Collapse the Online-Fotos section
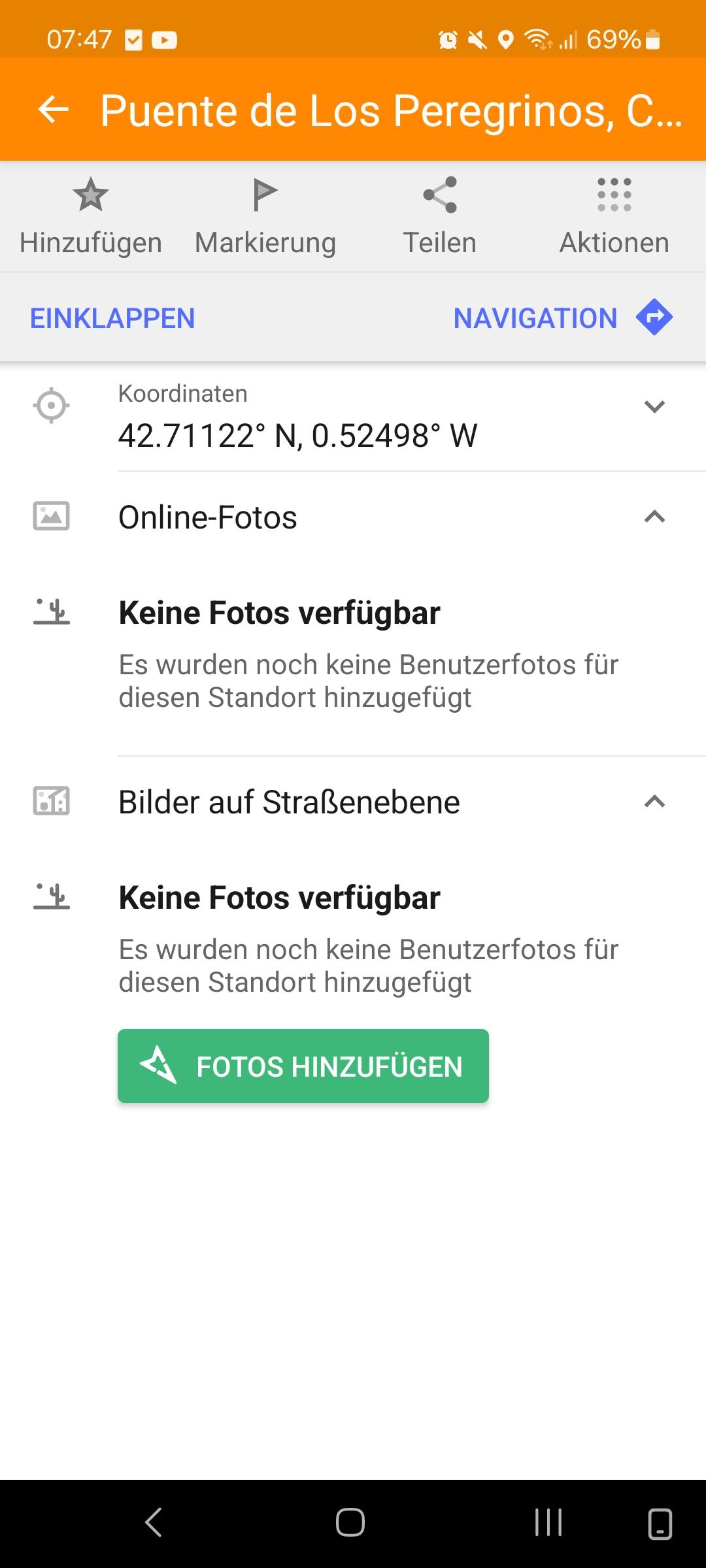The width and height of the screenshot is (706, 1568). (x=654, y=517)
